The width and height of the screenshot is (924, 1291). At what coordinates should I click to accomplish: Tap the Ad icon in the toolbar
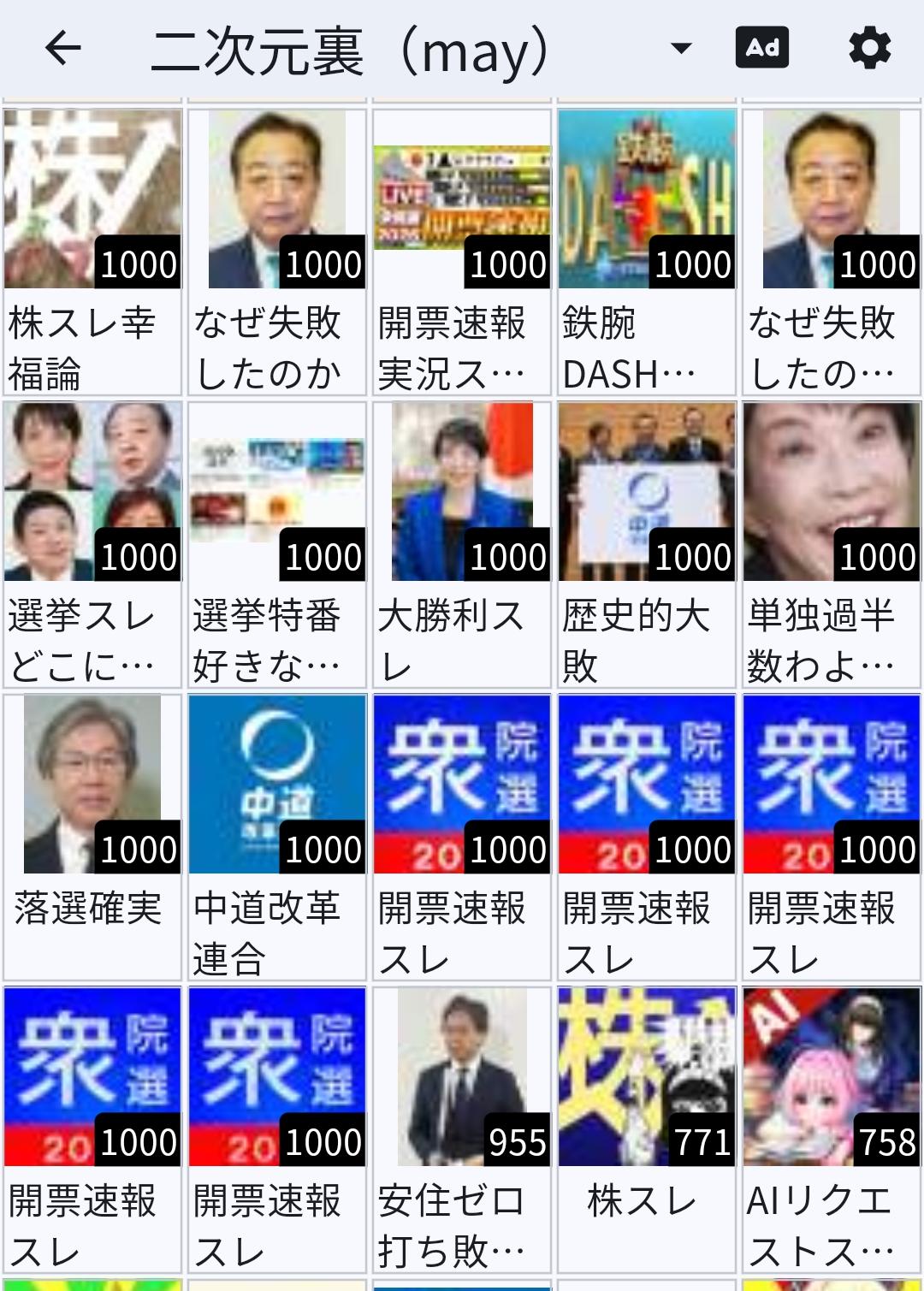point(761,47)
